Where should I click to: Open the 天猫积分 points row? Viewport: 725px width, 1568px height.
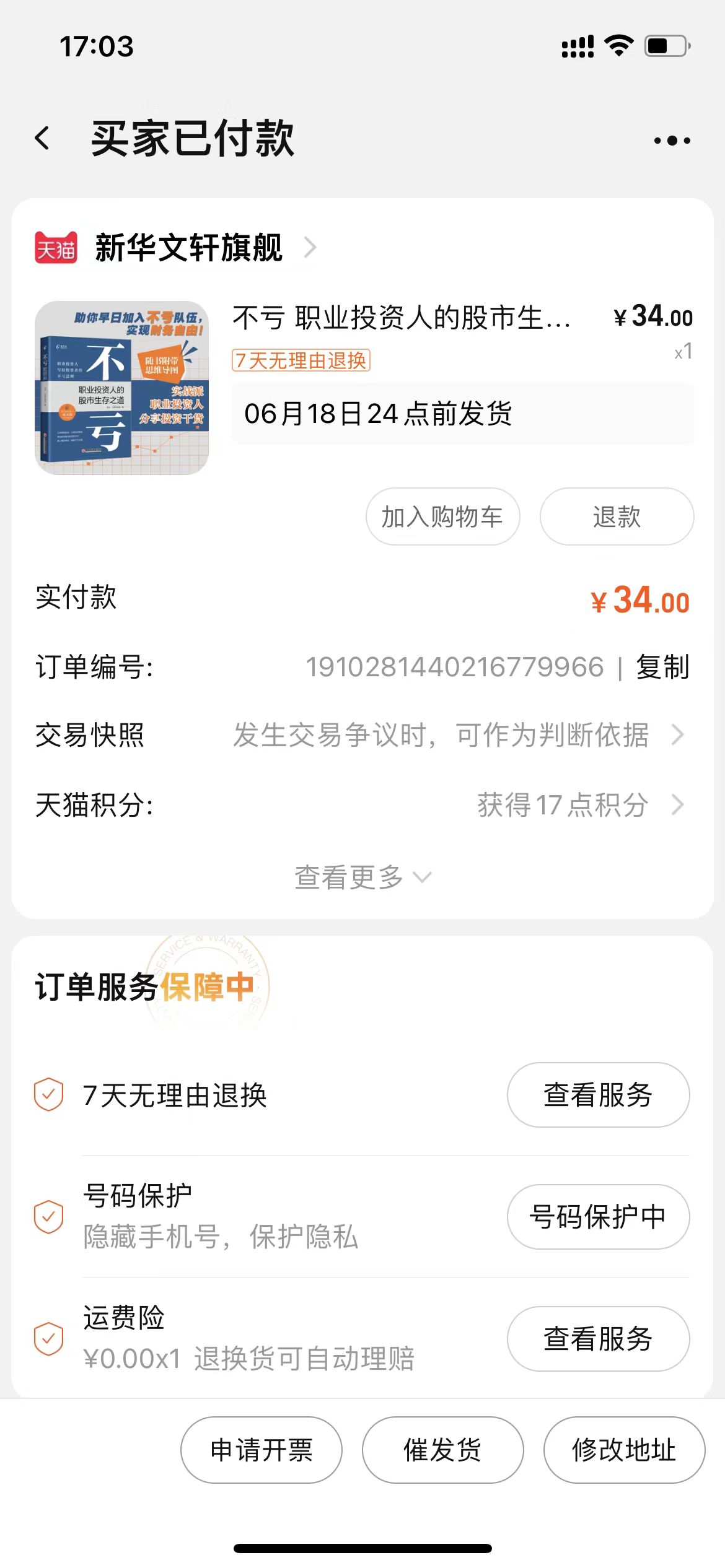point(362,805)
